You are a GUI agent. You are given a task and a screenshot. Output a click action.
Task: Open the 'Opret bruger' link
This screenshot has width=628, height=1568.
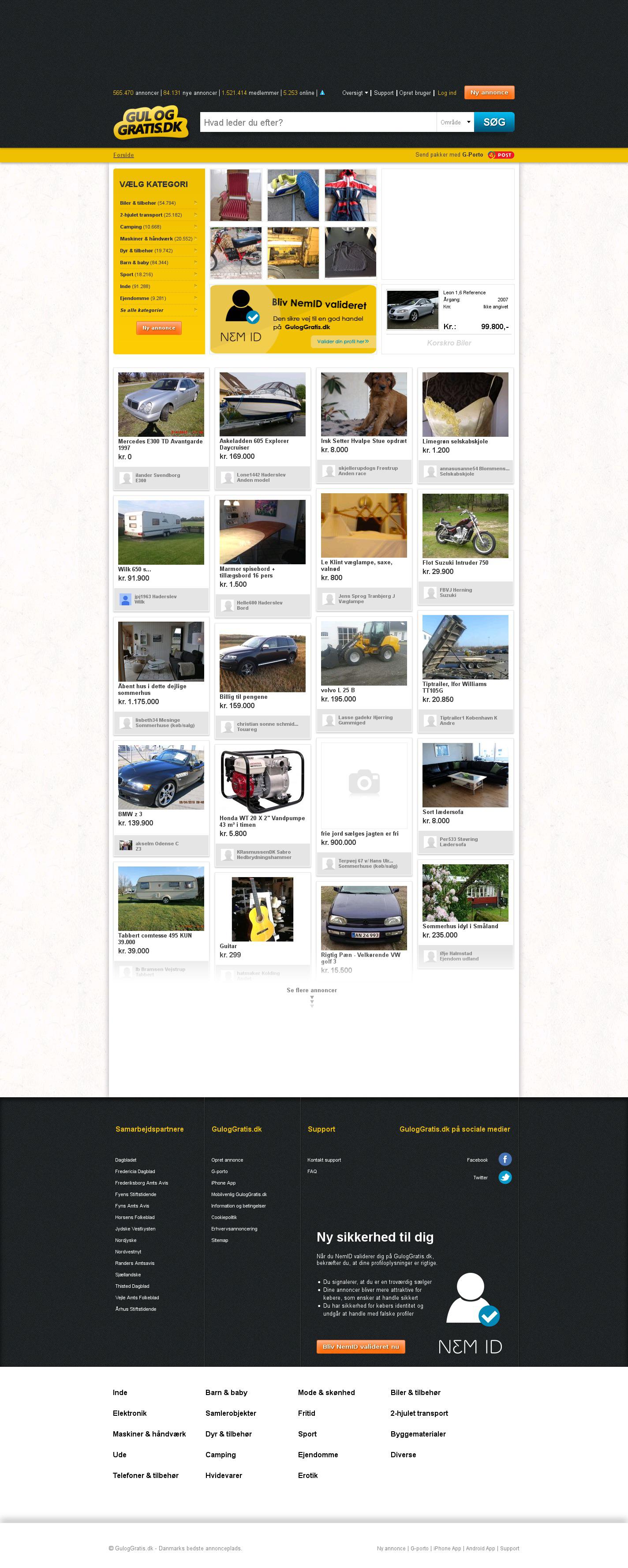[x=415, y=93]
